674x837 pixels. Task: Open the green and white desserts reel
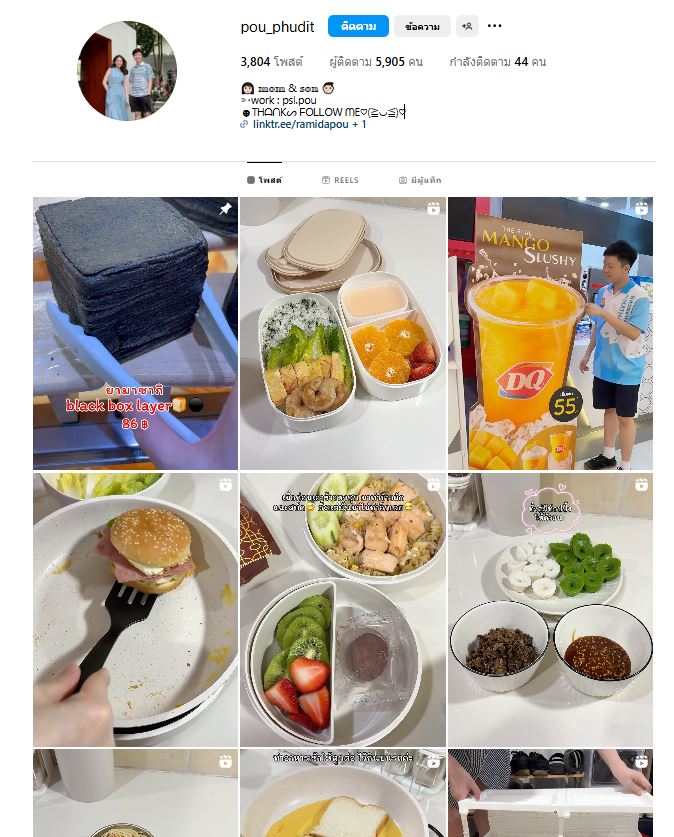tap(550, 609)
